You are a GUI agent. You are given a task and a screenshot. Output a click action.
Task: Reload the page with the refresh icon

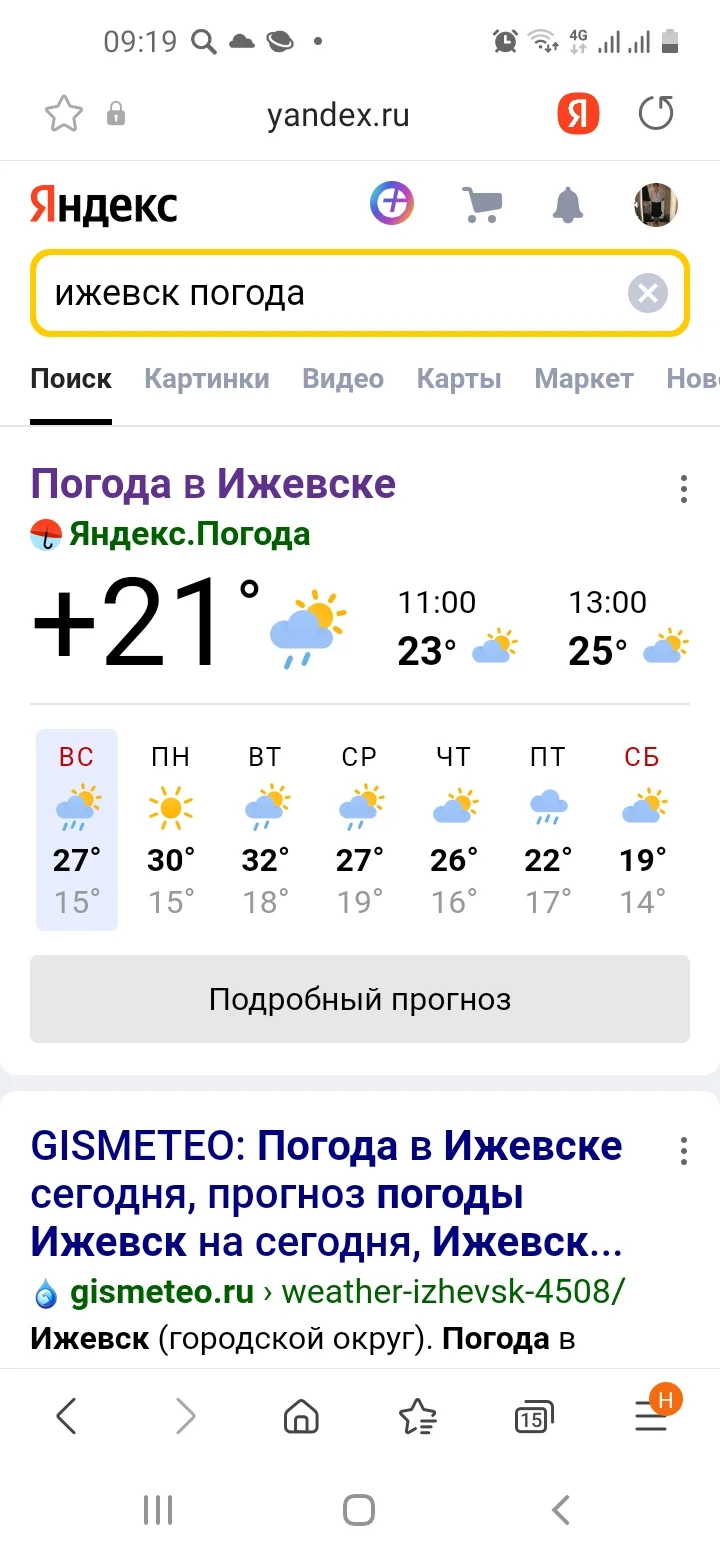pyautogui.click(x=656, y=114)
